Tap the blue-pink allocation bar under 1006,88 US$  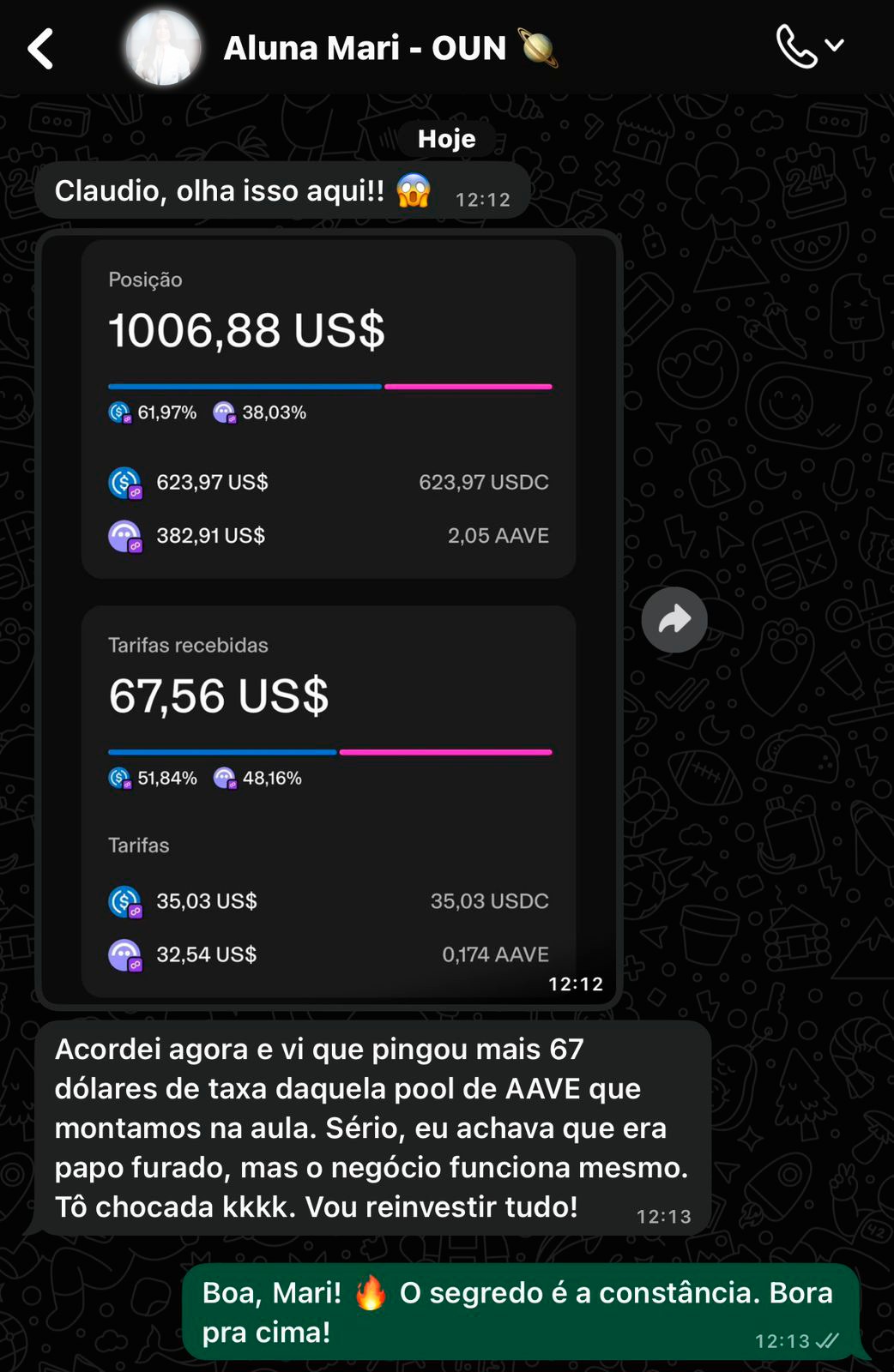(x=329, y=385)
